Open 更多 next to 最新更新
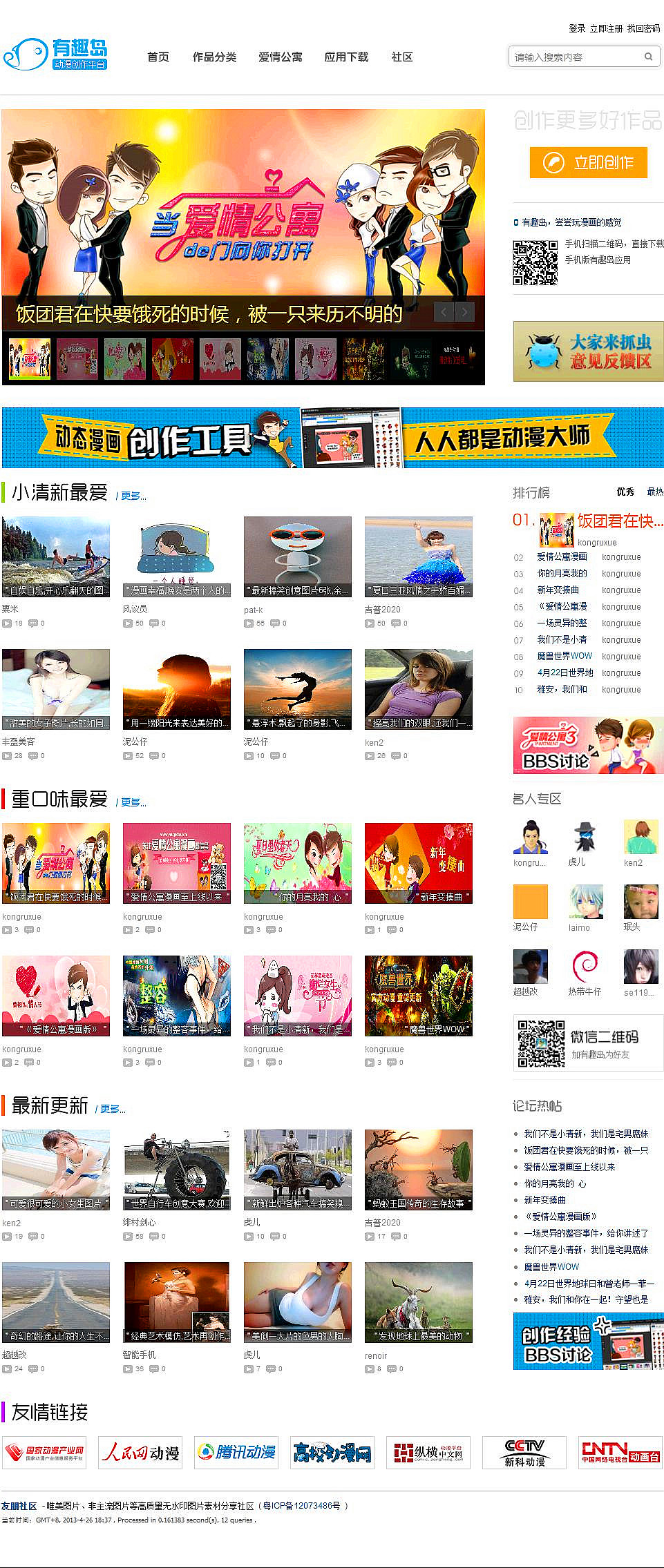Screen dimensions: 664x1568 (x=112, y=1109)
